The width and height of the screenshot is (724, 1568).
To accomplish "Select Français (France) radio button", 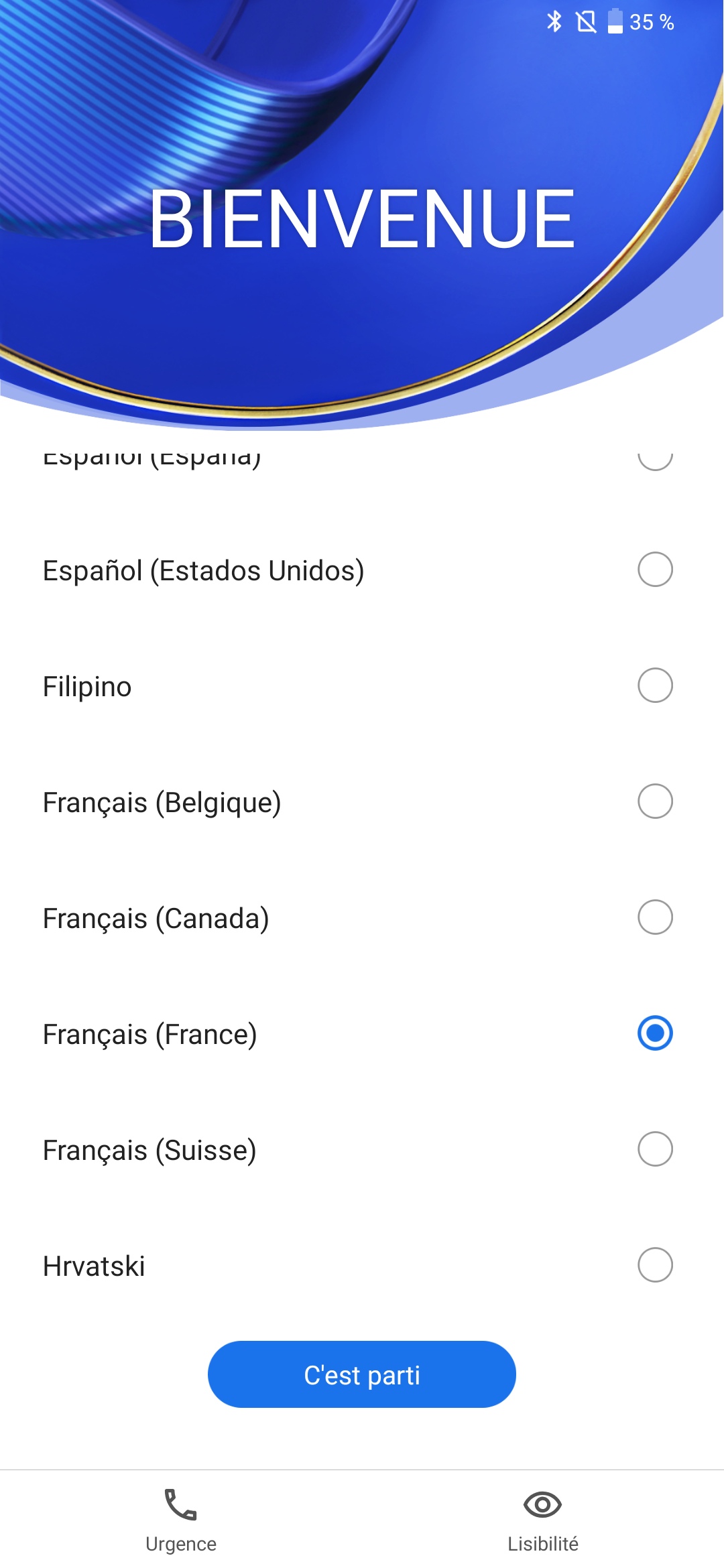I will click(x=654, y=1033).
